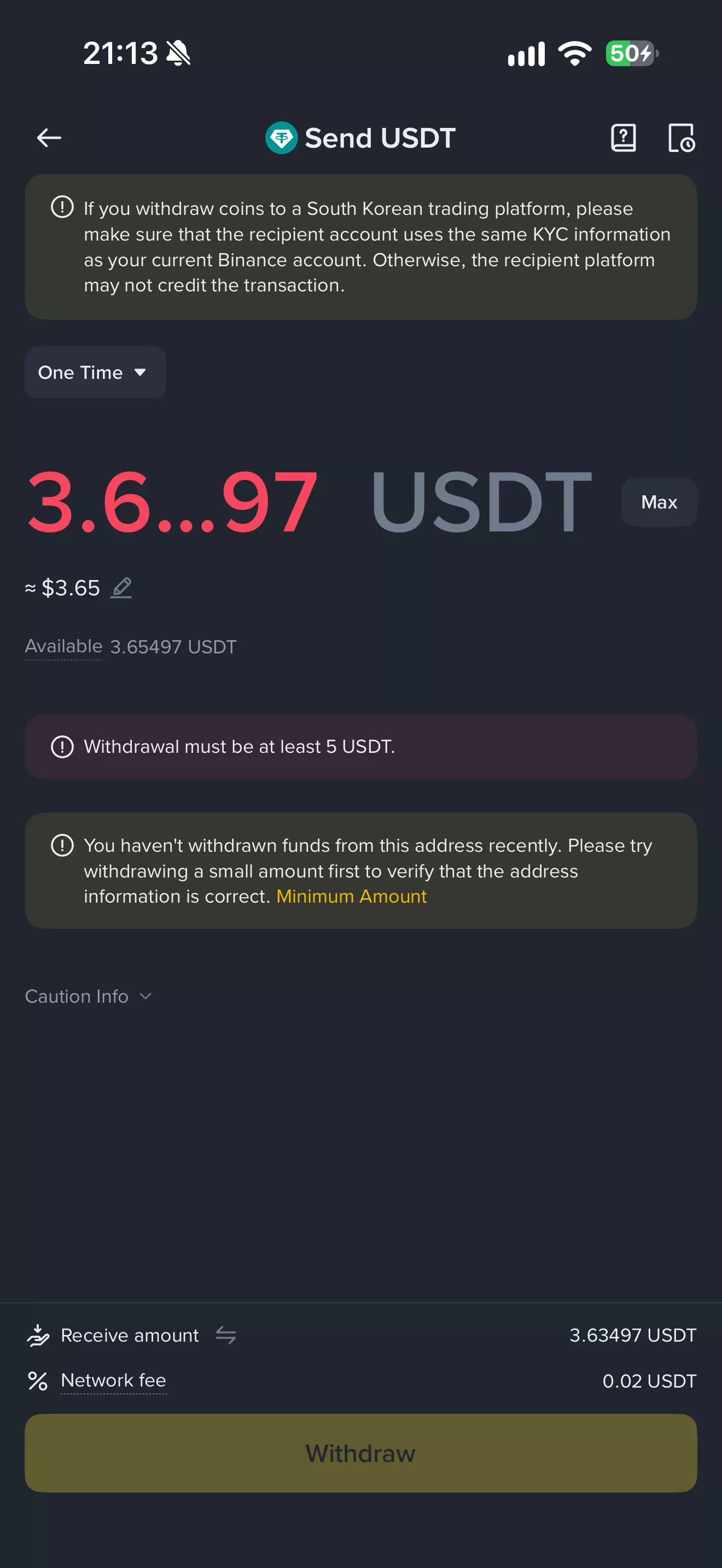The height and width of the screenshot is (1568, 722).
Task: Expand Caution Info
Action: point(88,997)
